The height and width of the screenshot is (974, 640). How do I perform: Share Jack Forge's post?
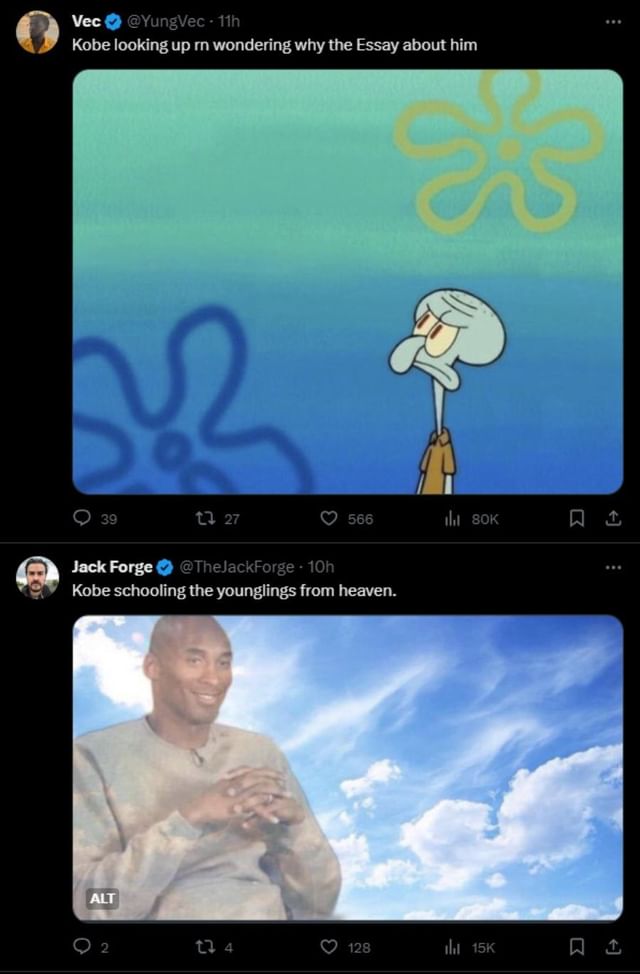[613, 946]
